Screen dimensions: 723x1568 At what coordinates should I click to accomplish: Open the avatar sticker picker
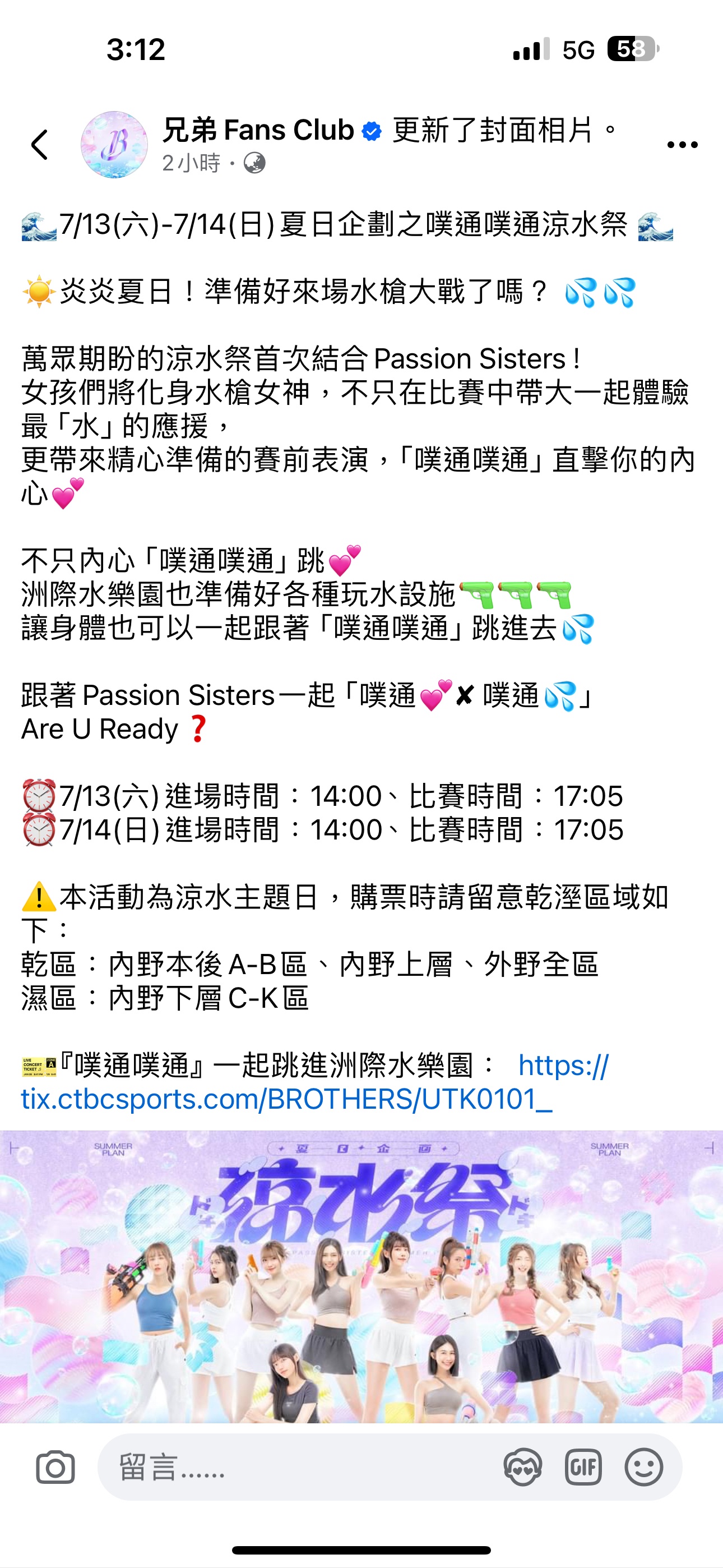click(523, 1468)
